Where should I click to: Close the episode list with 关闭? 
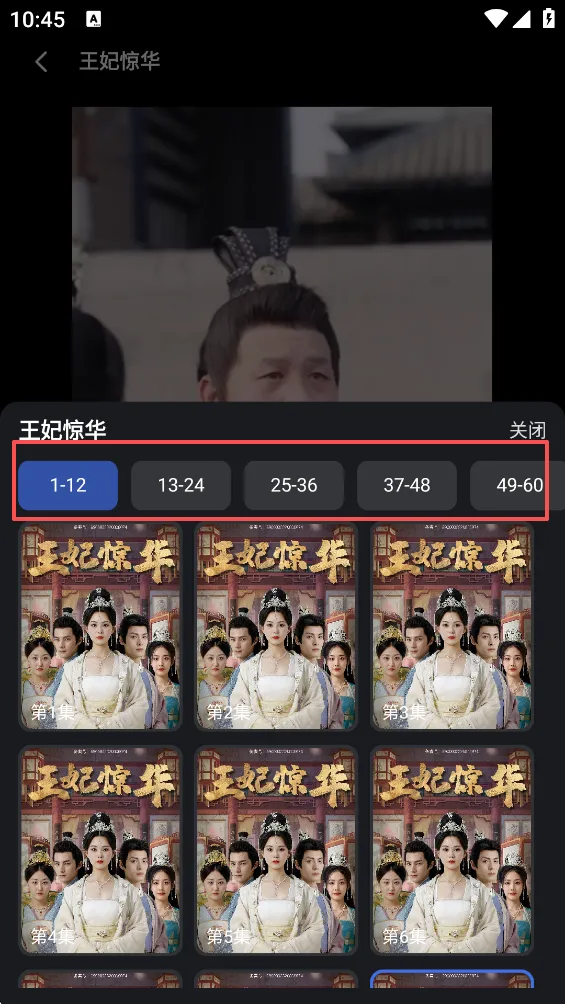[x=528, y=430]
